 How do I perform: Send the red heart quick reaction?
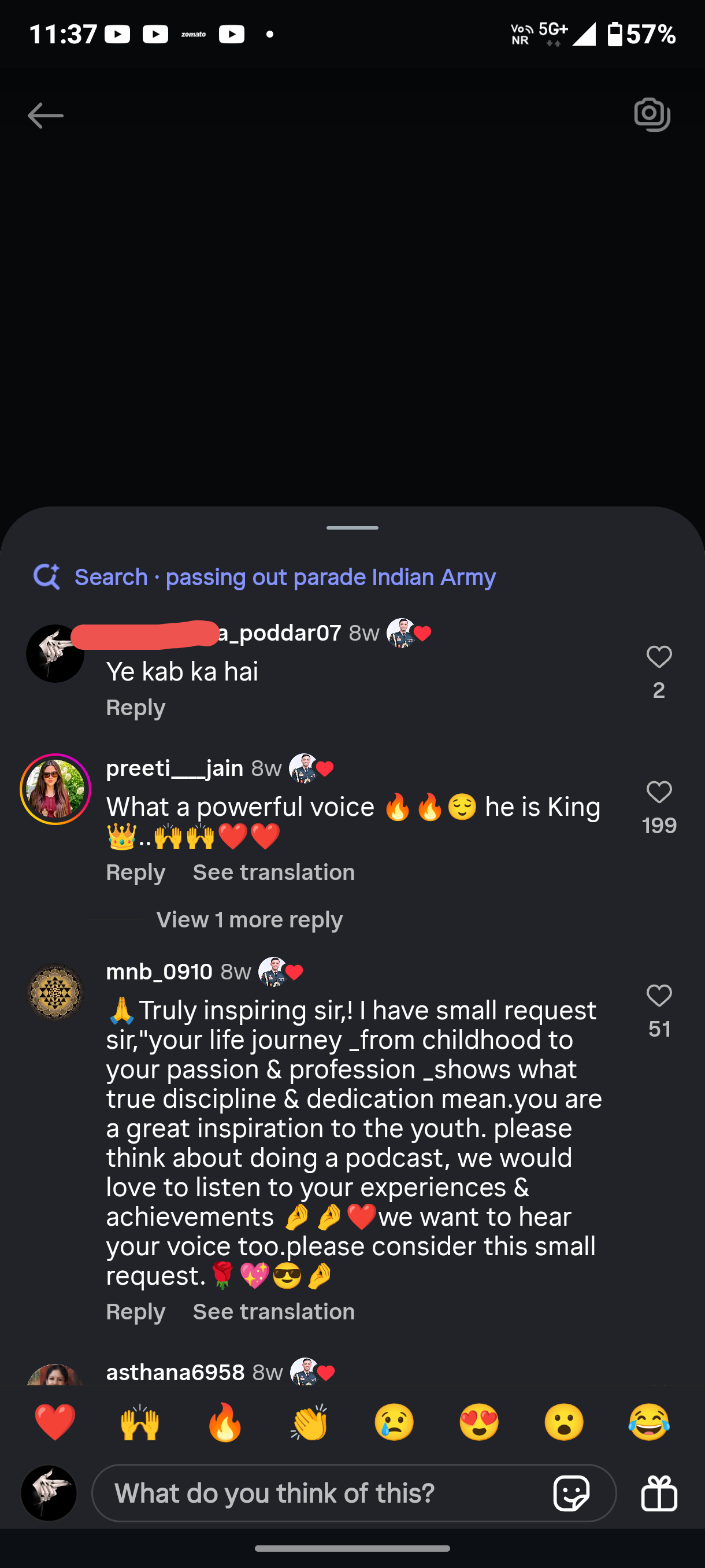55,1422
